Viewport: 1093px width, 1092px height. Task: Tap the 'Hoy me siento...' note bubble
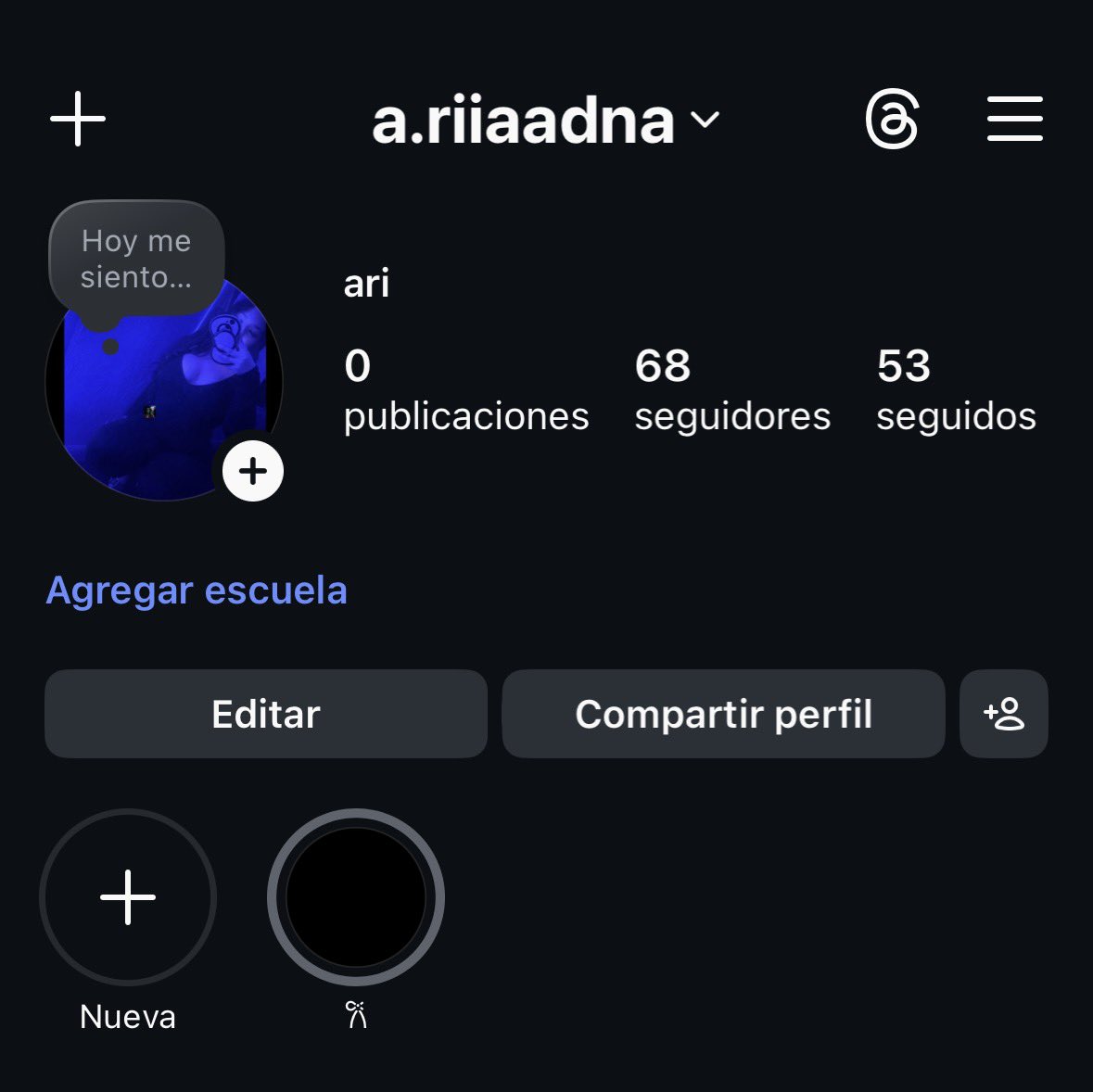point(136,259)
